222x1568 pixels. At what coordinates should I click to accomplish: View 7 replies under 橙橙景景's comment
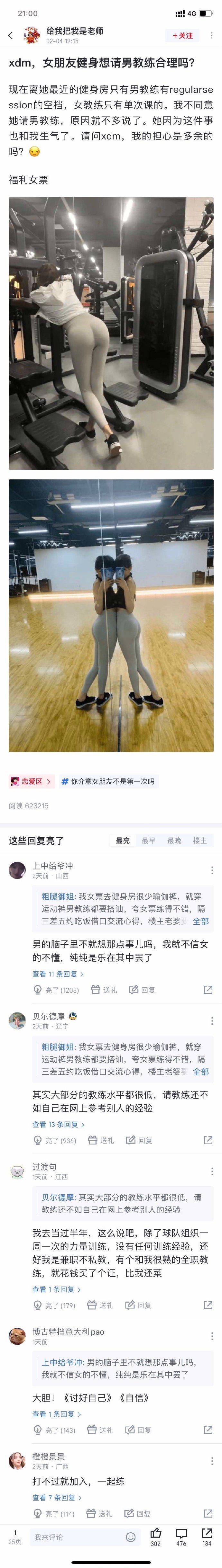[57, 1497]
